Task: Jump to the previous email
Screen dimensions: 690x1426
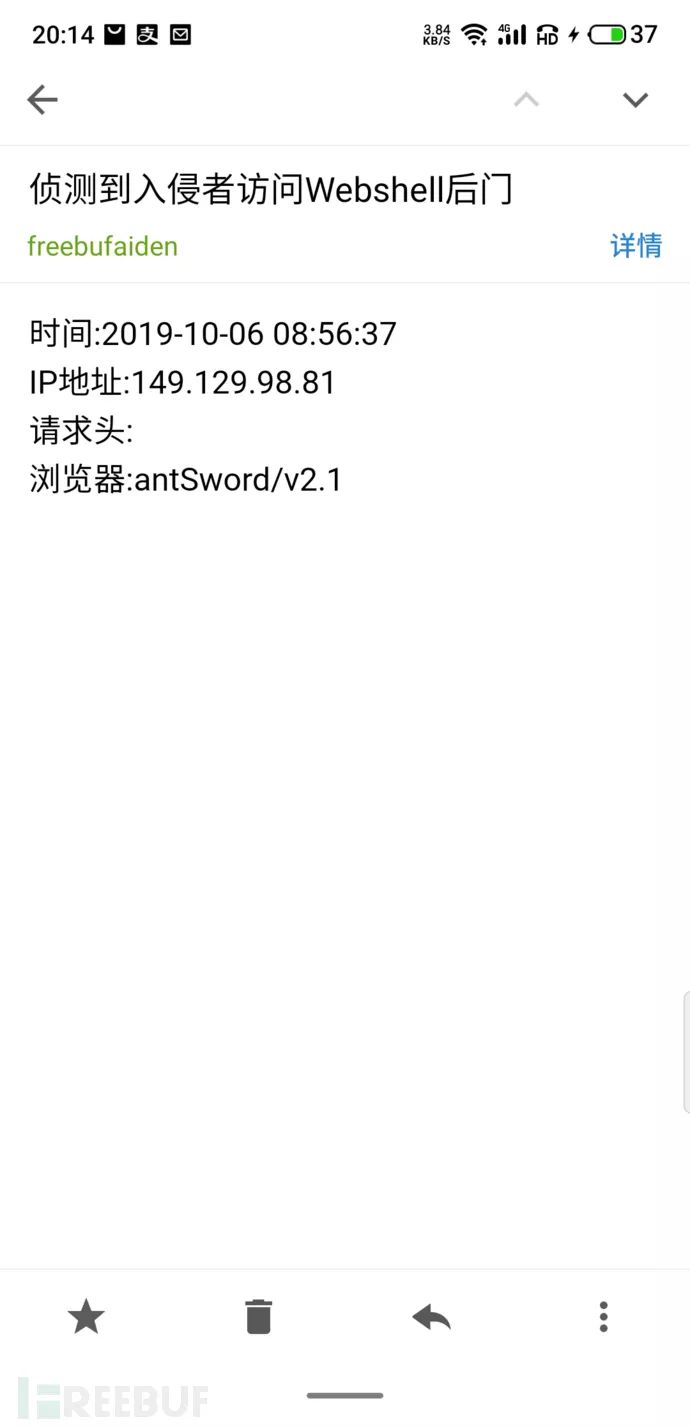Action: coord(526,100)
